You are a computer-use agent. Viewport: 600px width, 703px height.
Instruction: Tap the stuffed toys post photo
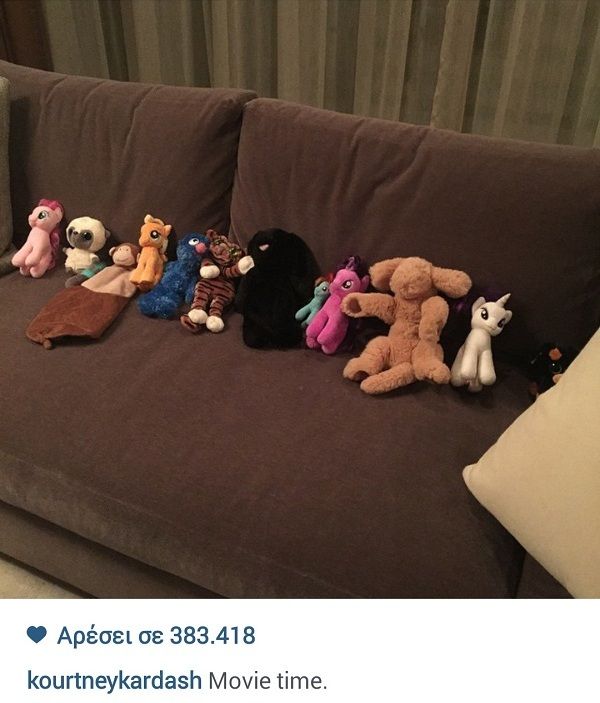[300, 299]
